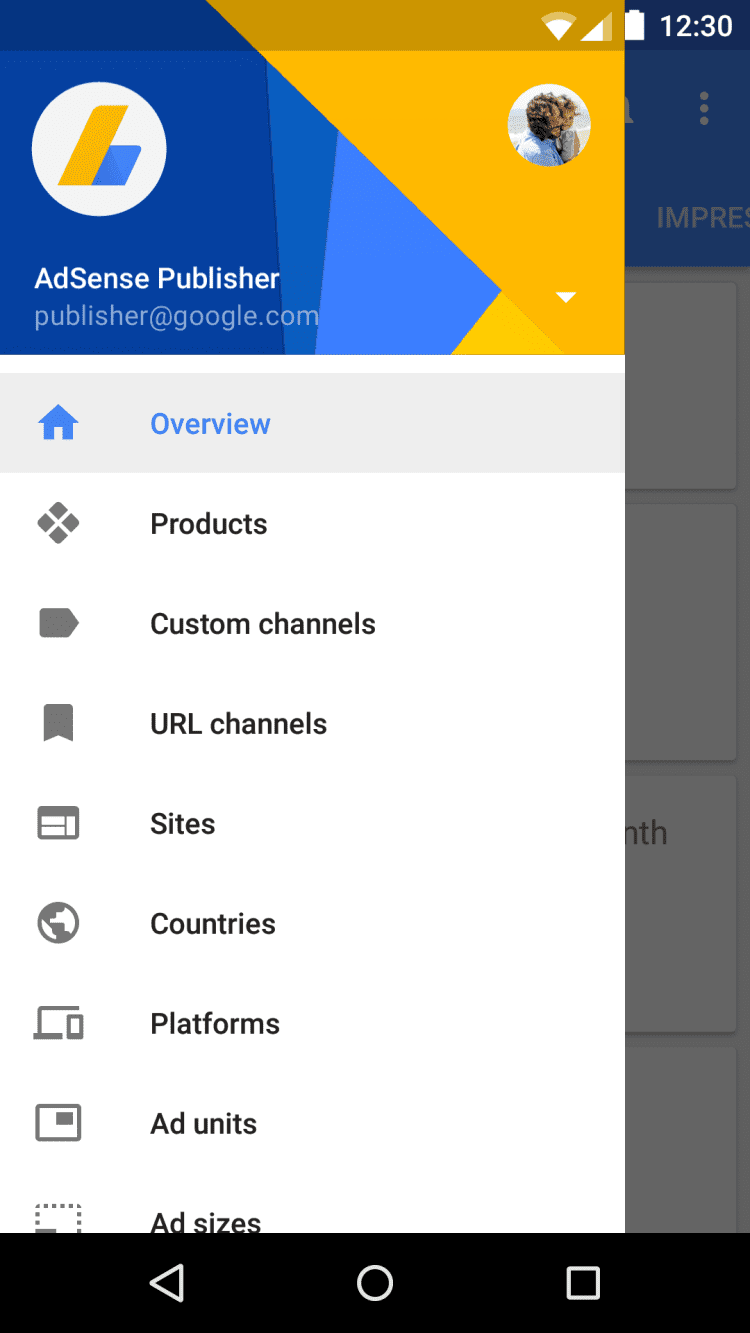Open URL channels
This screenshot has width=750, height=1333.
pos(238,724)
